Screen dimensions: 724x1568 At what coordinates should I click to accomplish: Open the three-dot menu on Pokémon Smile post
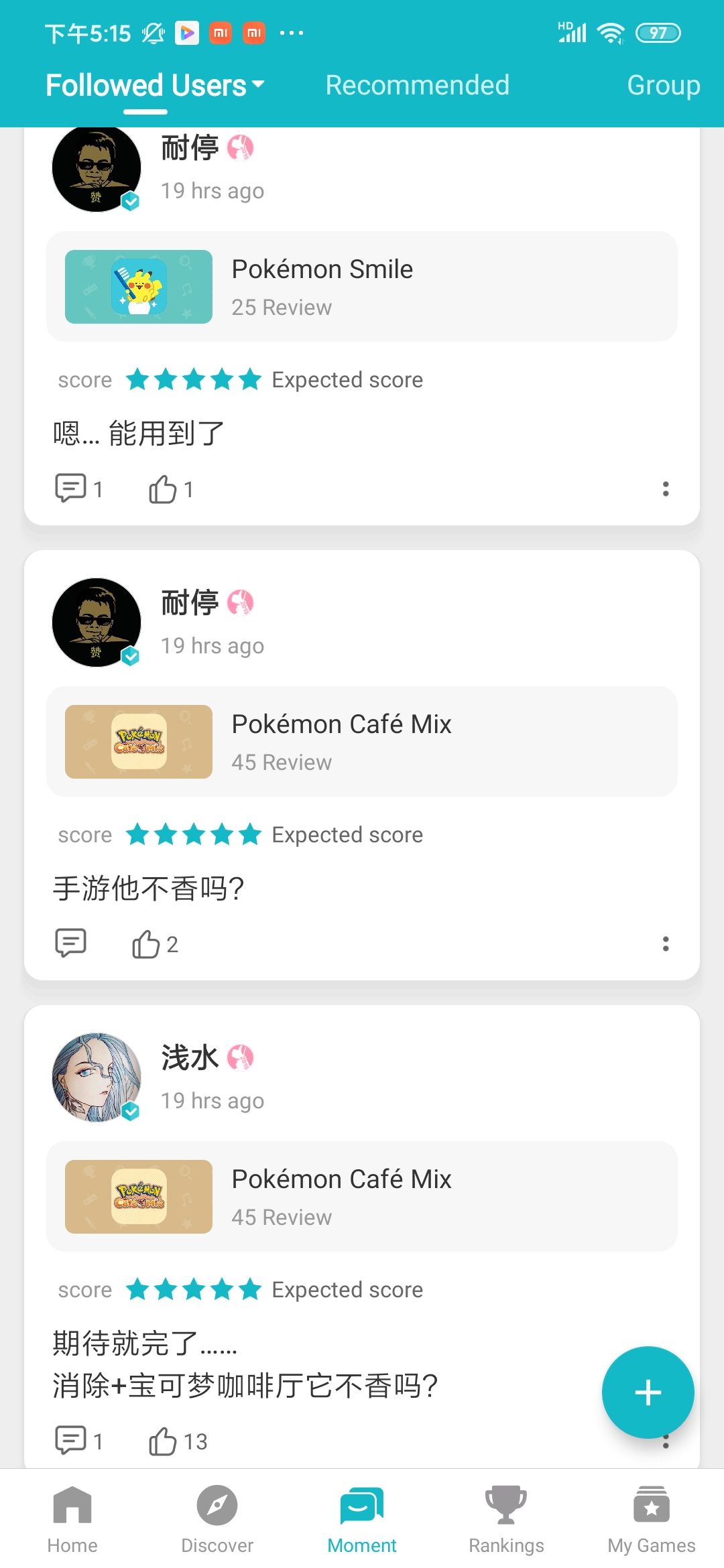point(666,488)
